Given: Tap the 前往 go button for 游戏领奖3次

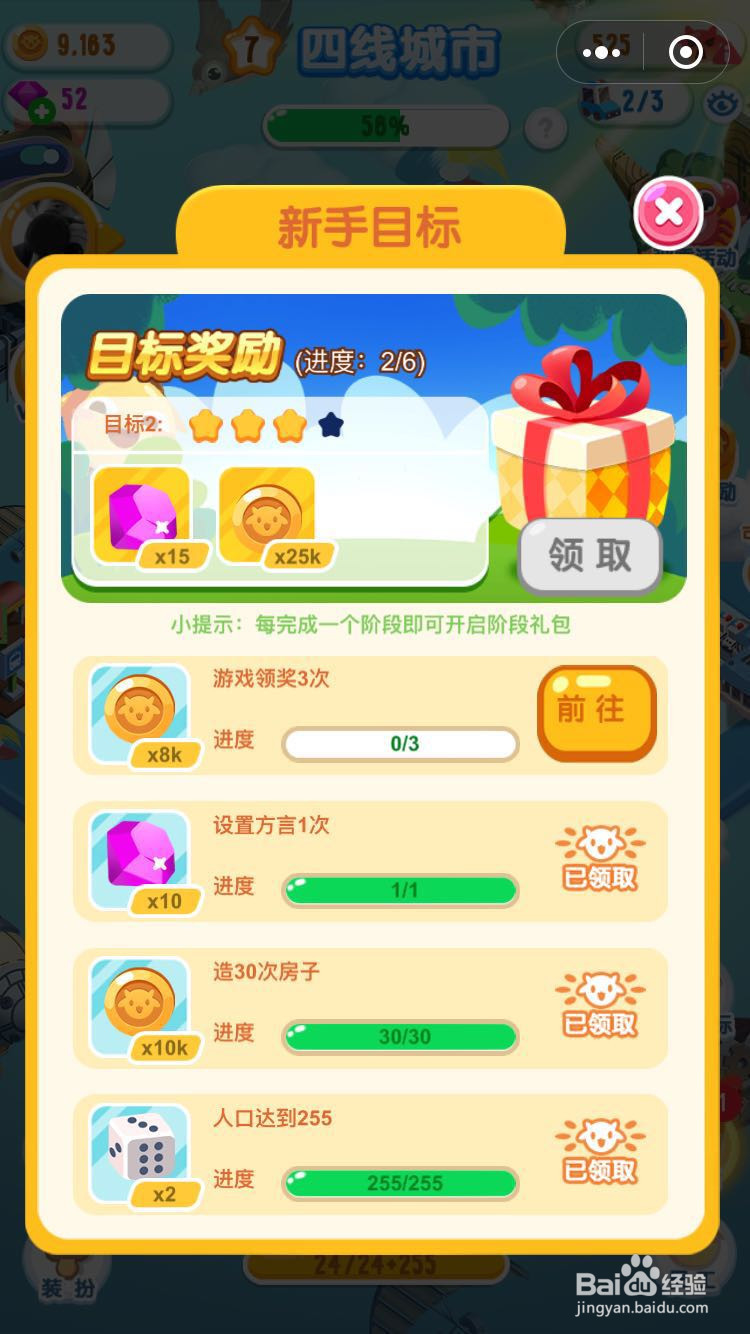Looking at the screenshot, I should click(x=597, y=710).
